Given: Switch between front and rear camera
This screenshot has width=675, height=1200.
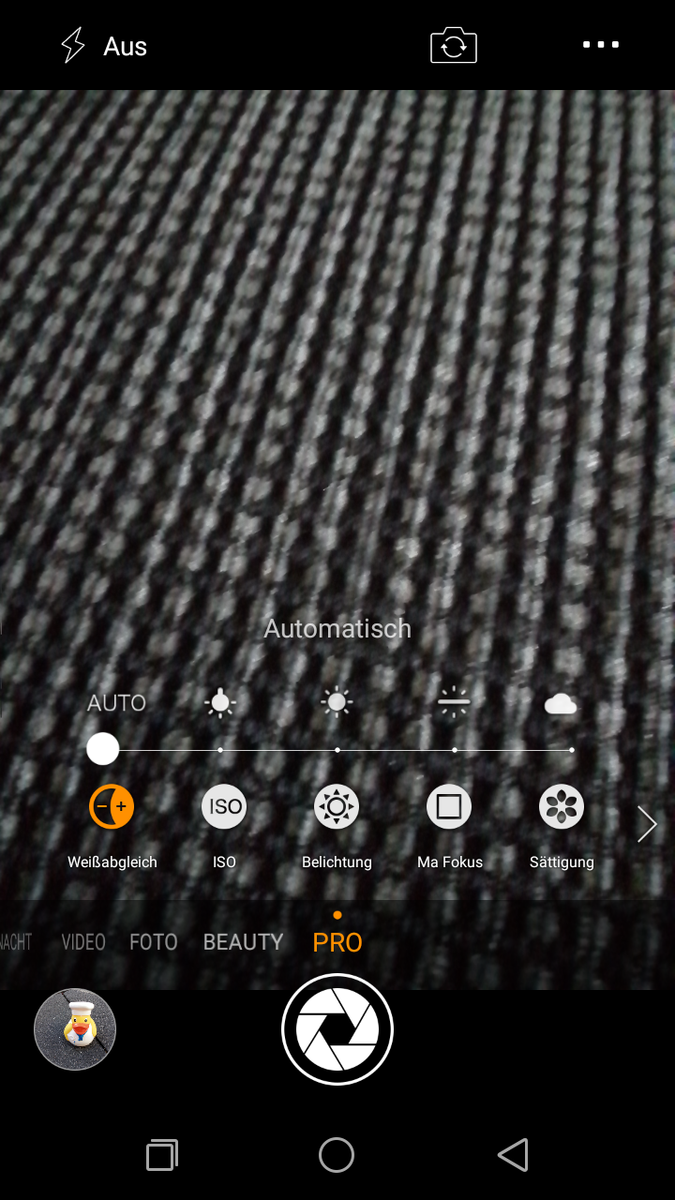Looking at the screenshot, I should coord(453,46).
